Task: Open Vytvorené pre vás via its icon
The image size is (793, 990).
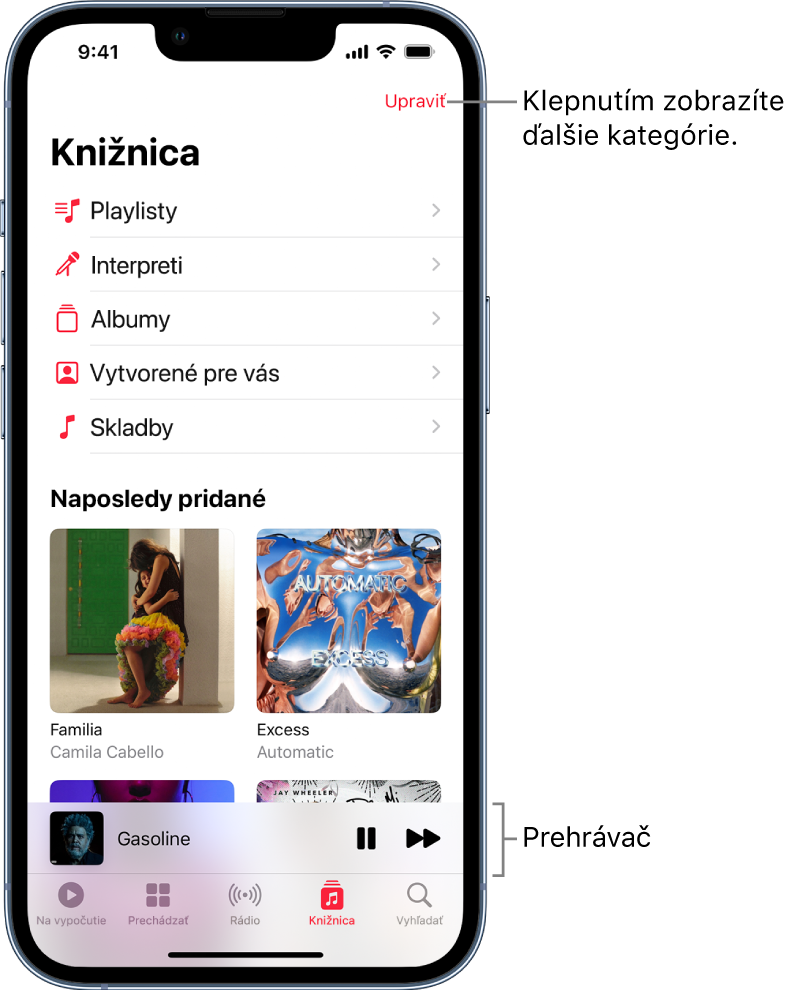Action: pyautogui.click(x=67, y=372)
